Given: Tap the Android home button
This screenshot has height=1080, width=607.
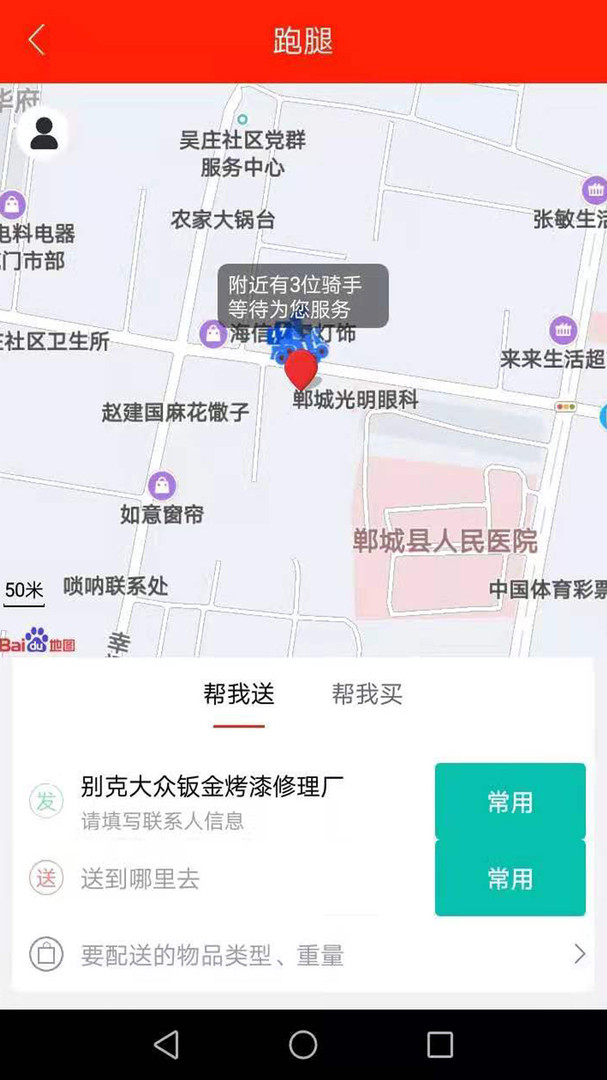Looking at the screenshot, I should tap(303, 1044).
